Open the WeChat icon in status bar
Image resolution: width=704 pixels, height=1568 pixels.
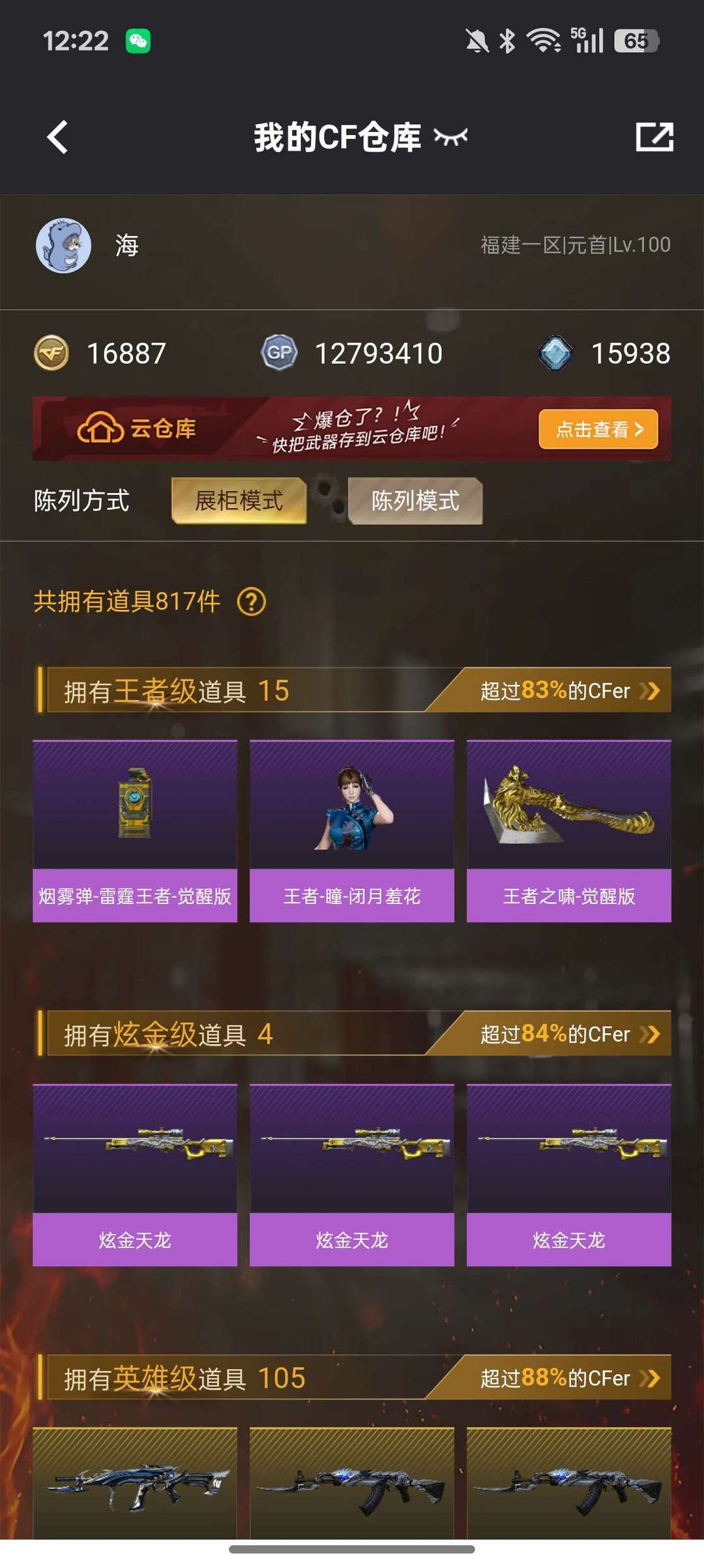click(x=139, y=40)
